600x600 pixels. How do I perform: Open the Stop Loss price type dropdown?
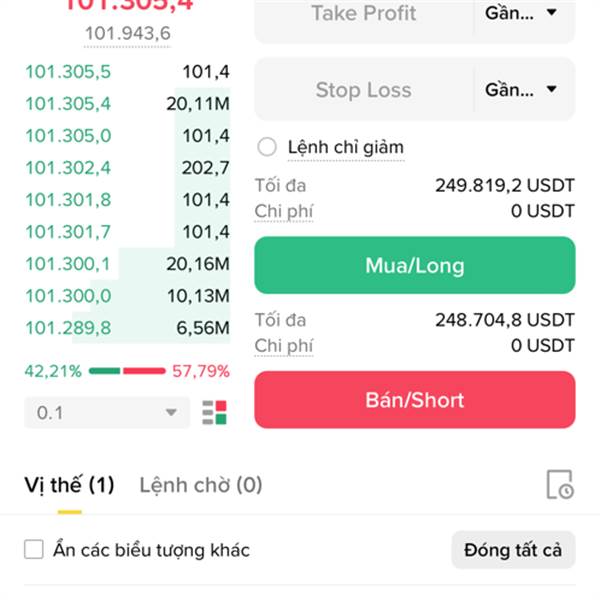pos(523,90)
